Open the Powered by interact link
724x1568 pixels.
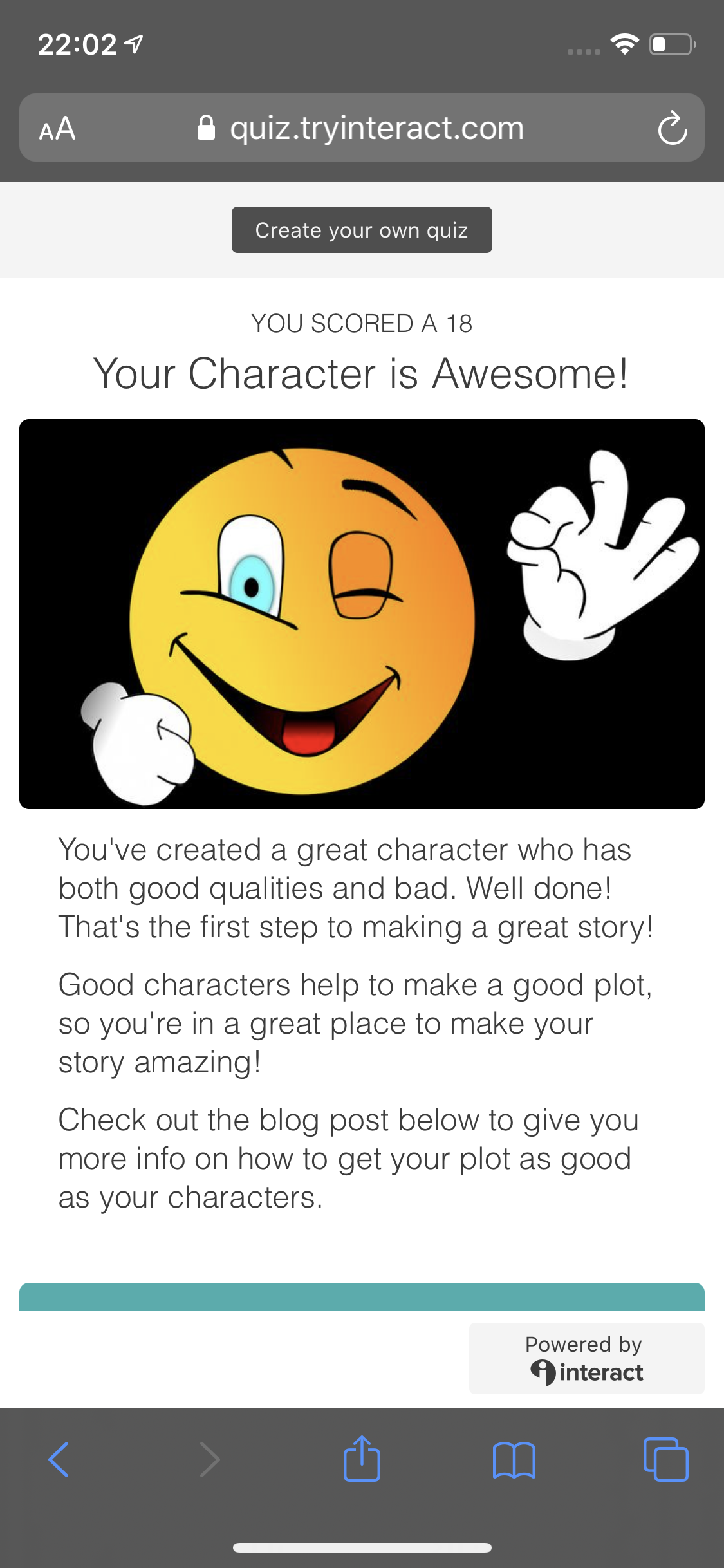pyautogui.click(x=586, y=1358)
